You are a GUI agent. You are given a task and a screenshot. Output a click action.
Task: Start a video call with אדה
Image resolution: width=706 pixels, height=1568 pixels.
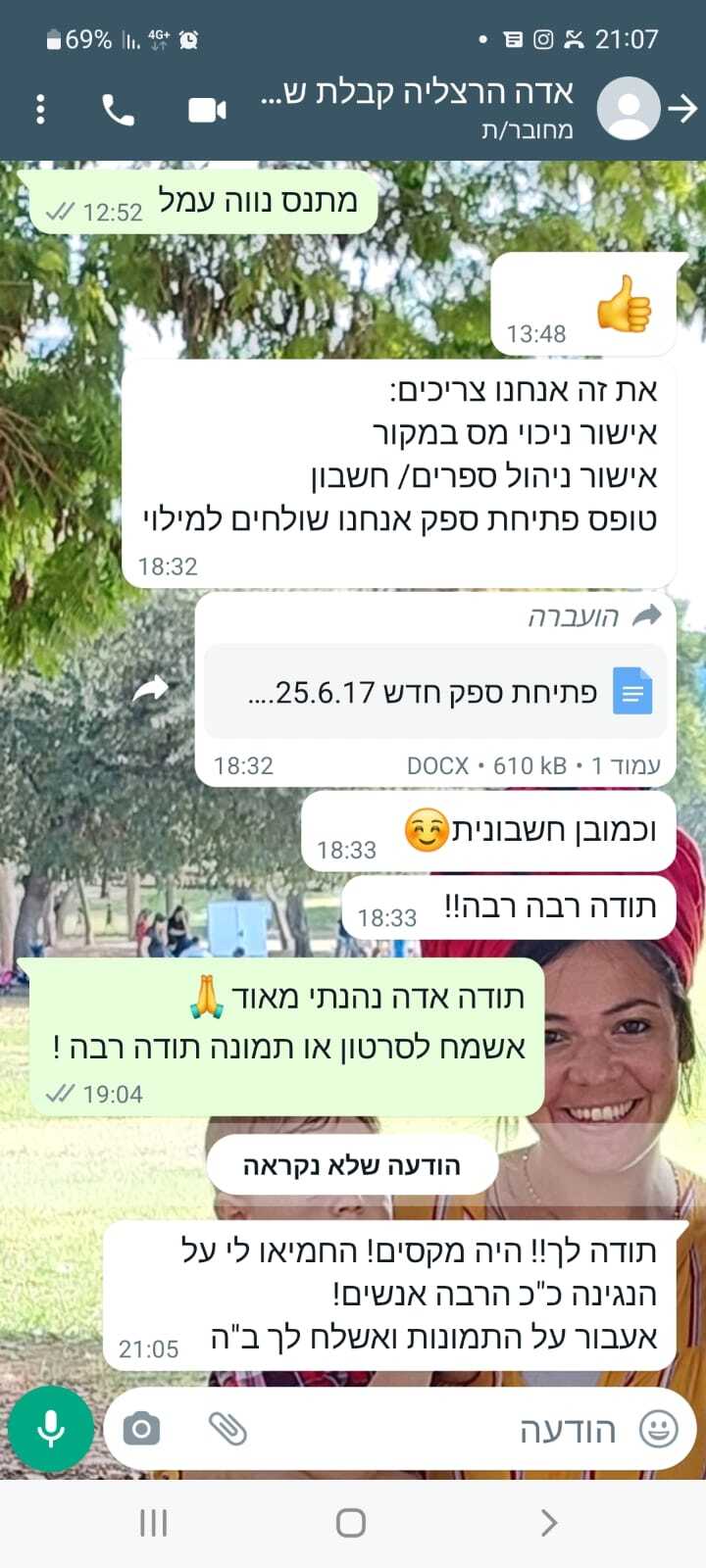pos(204,110)
